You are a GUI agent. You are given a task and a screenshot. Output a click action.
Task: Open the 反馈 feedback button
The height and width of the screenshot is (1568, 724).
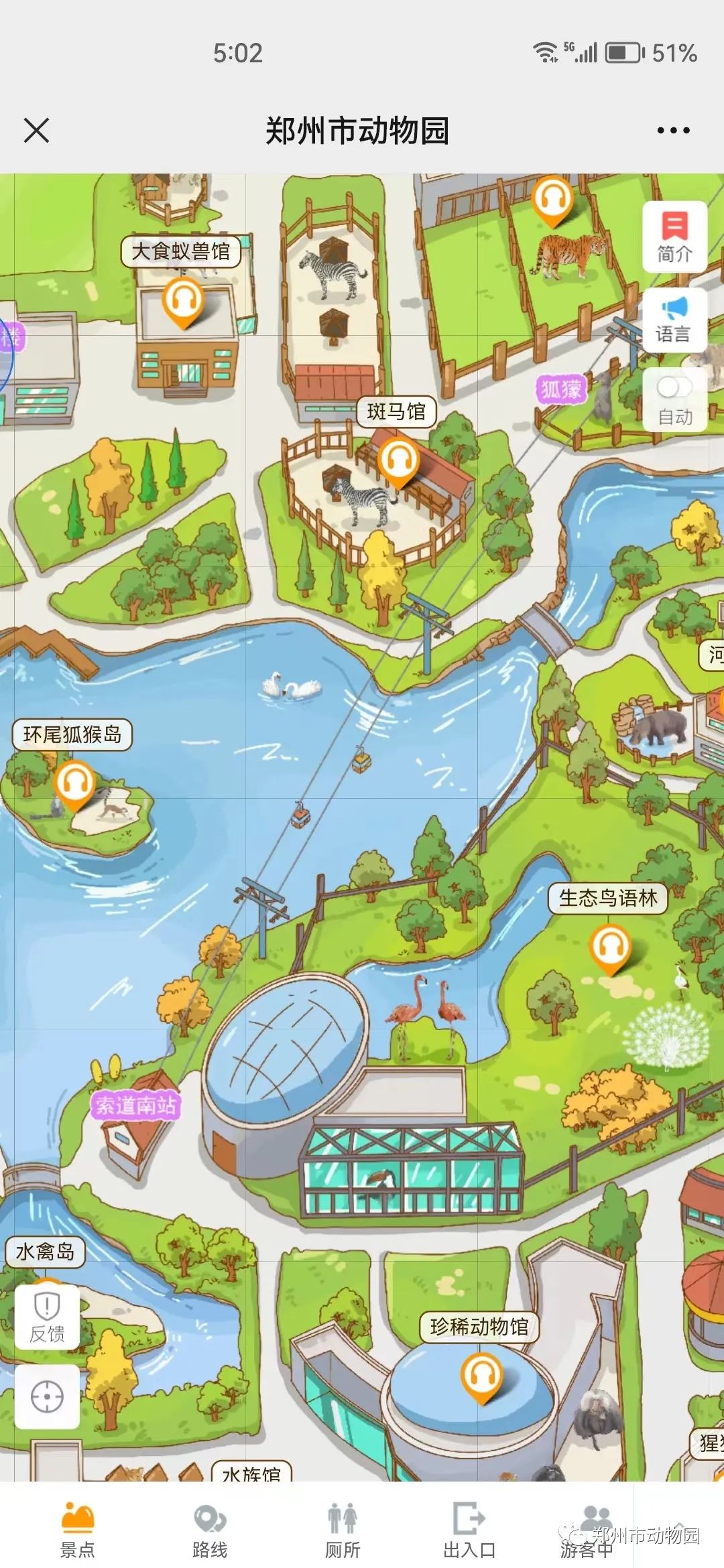click(47, 1317)
